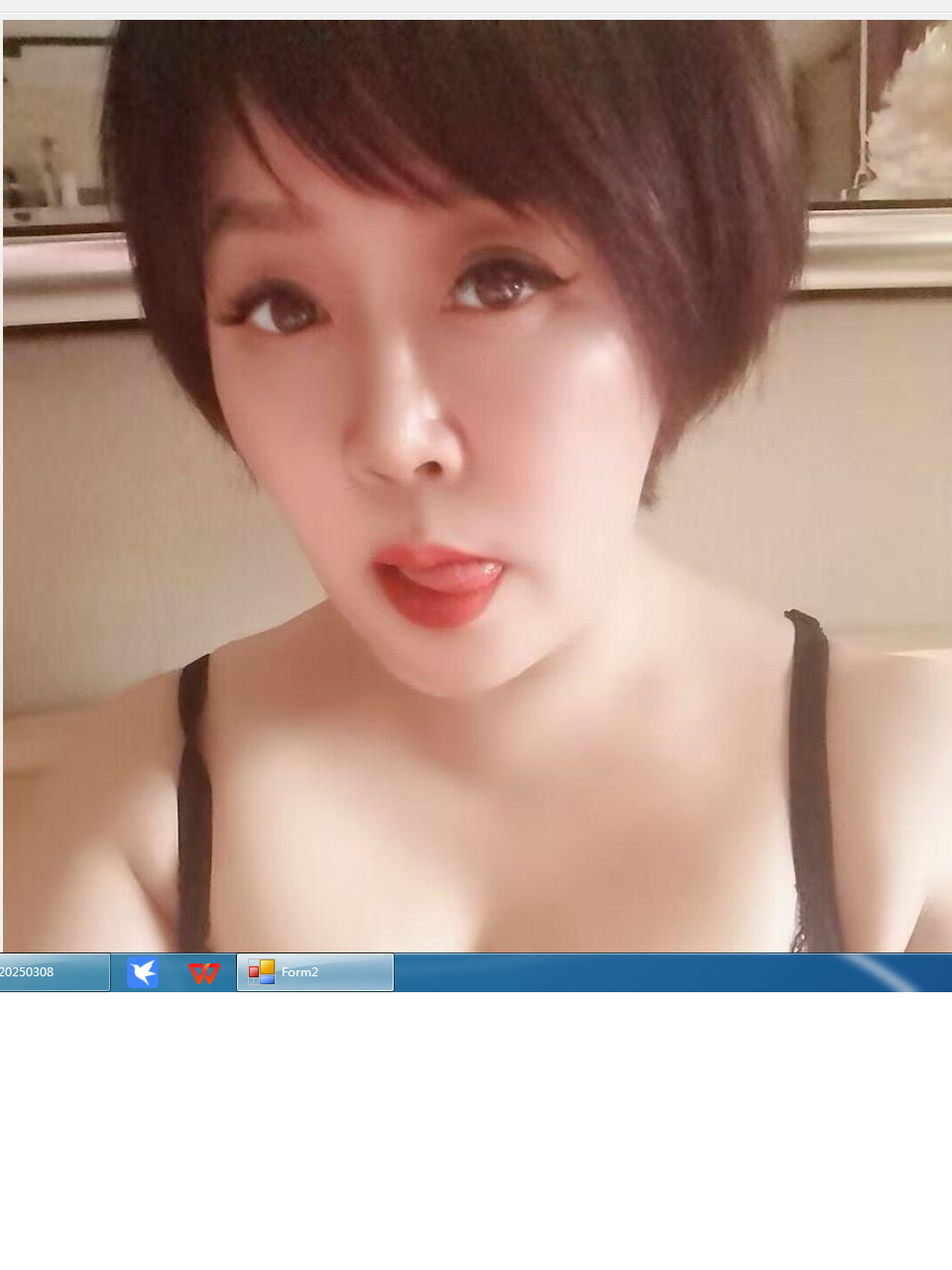This screenshot has width=952, height=1270.
Task: Launch the blue bird app icon
Action: point(143,972)
